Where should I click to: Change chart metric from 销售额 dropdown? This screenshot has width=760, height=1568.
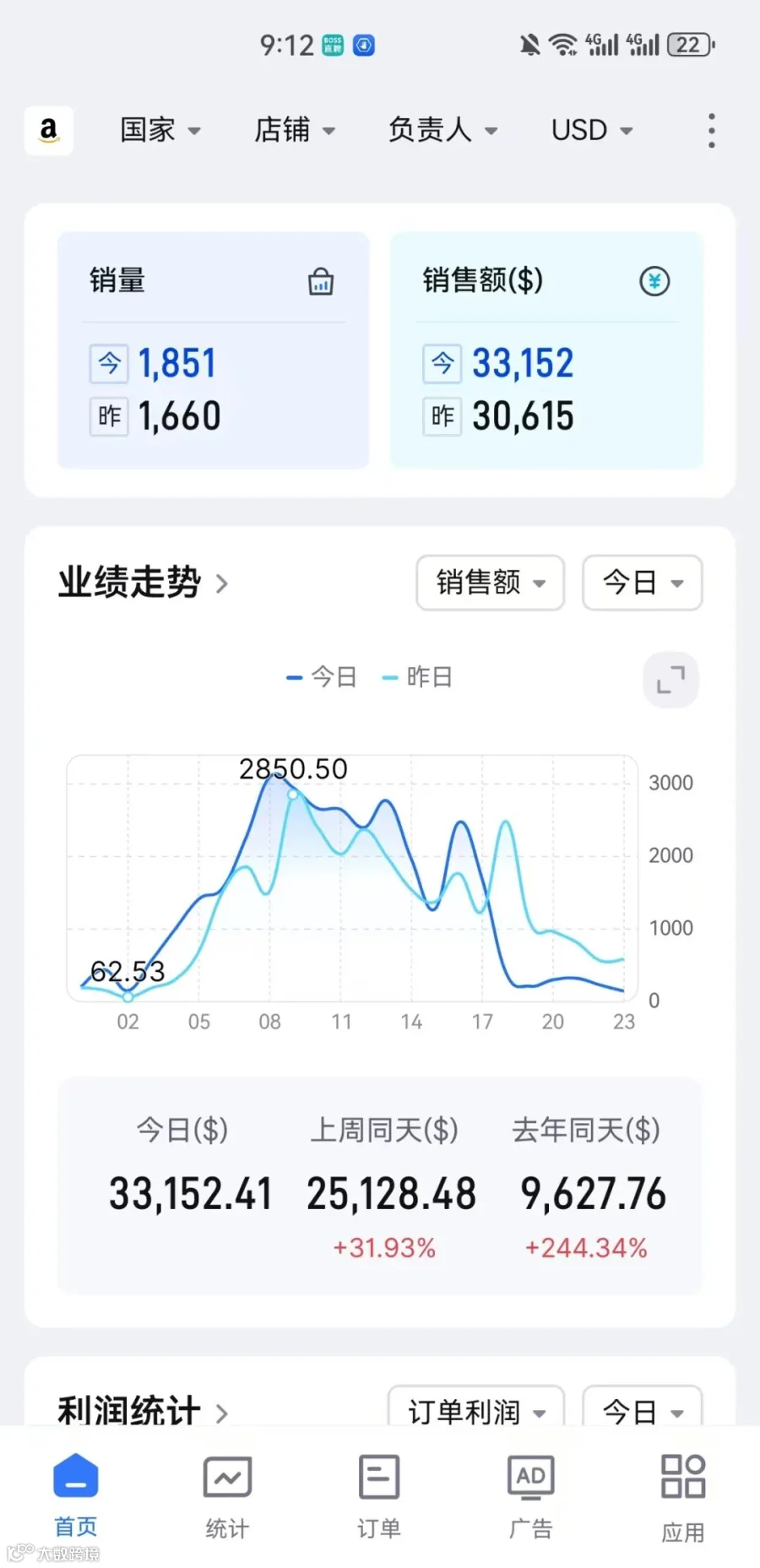(491, 583)
